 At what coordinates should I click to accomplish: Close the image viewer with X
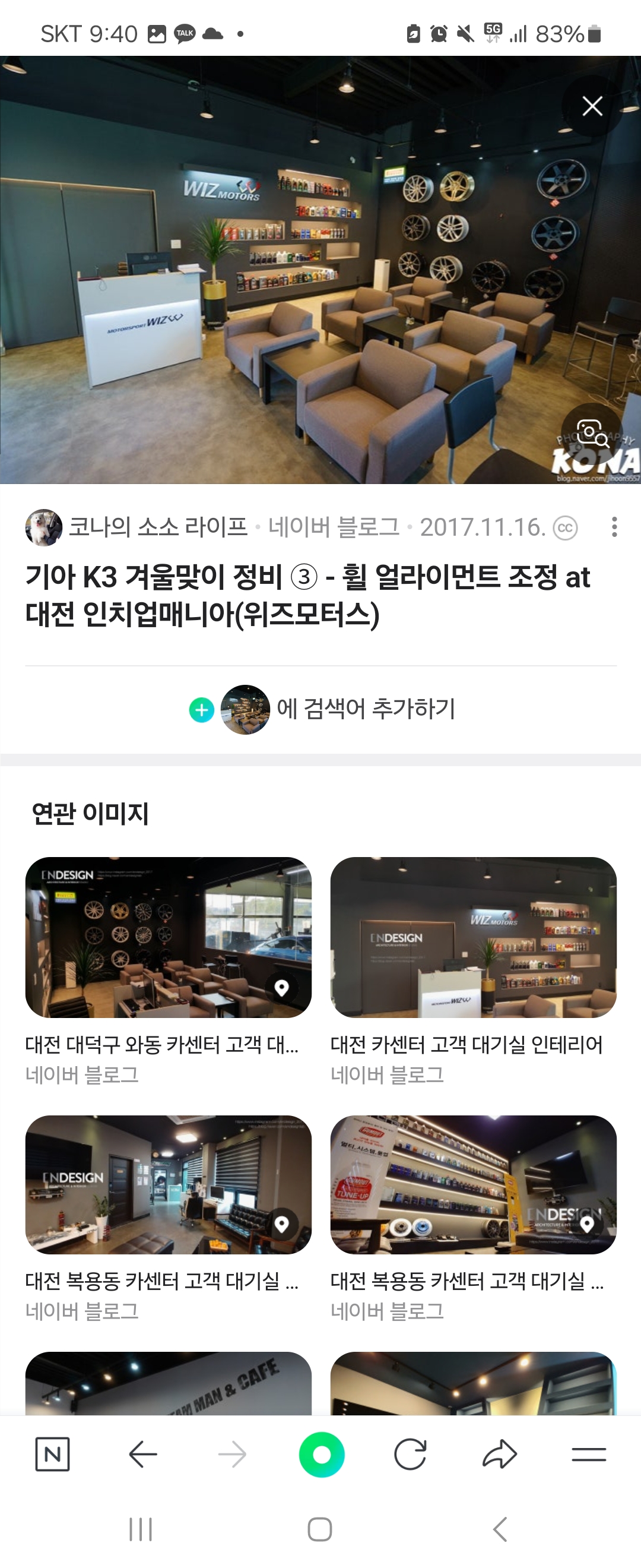coord(592,106)
